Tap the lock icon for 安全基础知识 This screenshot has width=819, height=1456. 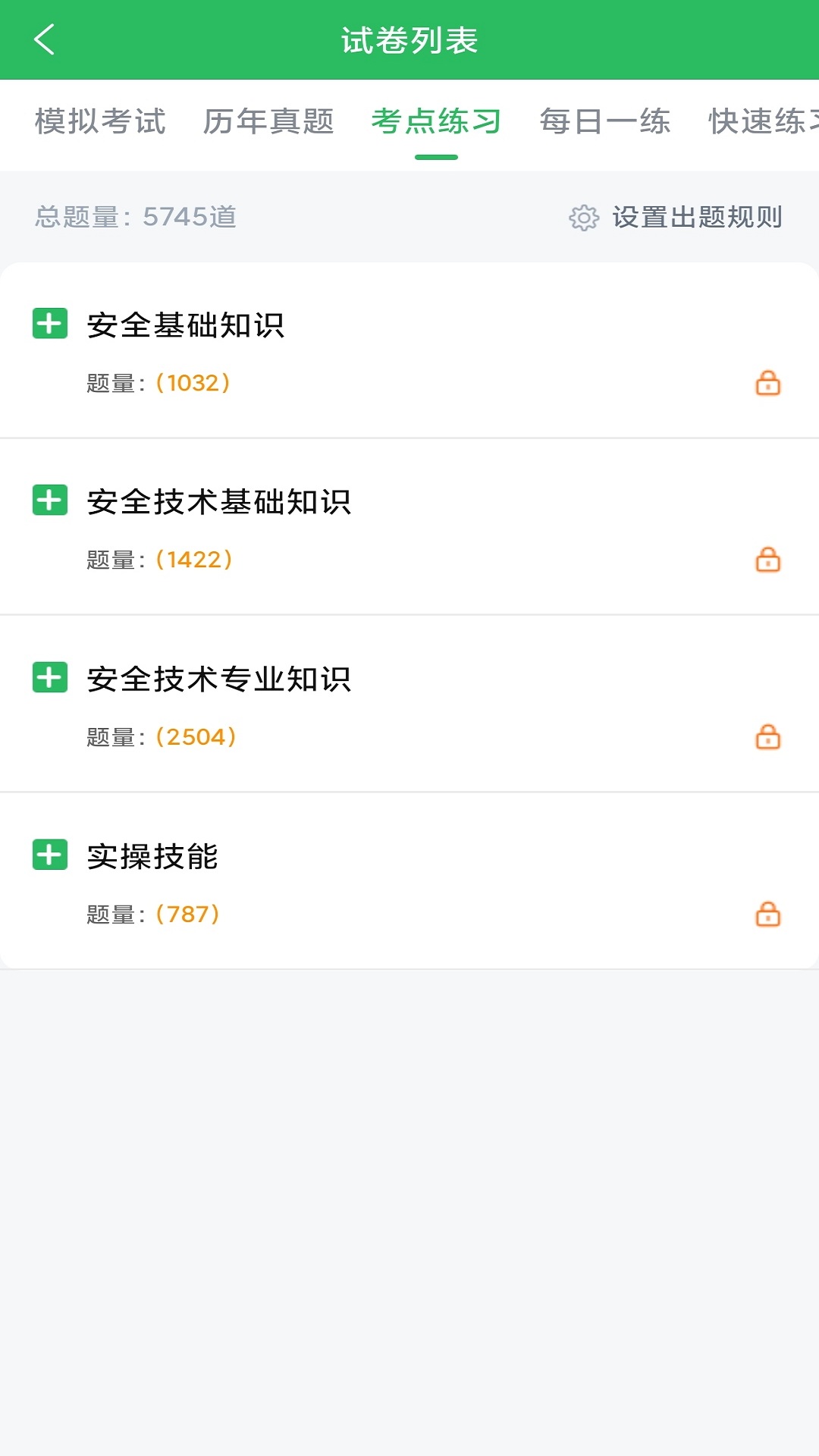tap(768, 383)
